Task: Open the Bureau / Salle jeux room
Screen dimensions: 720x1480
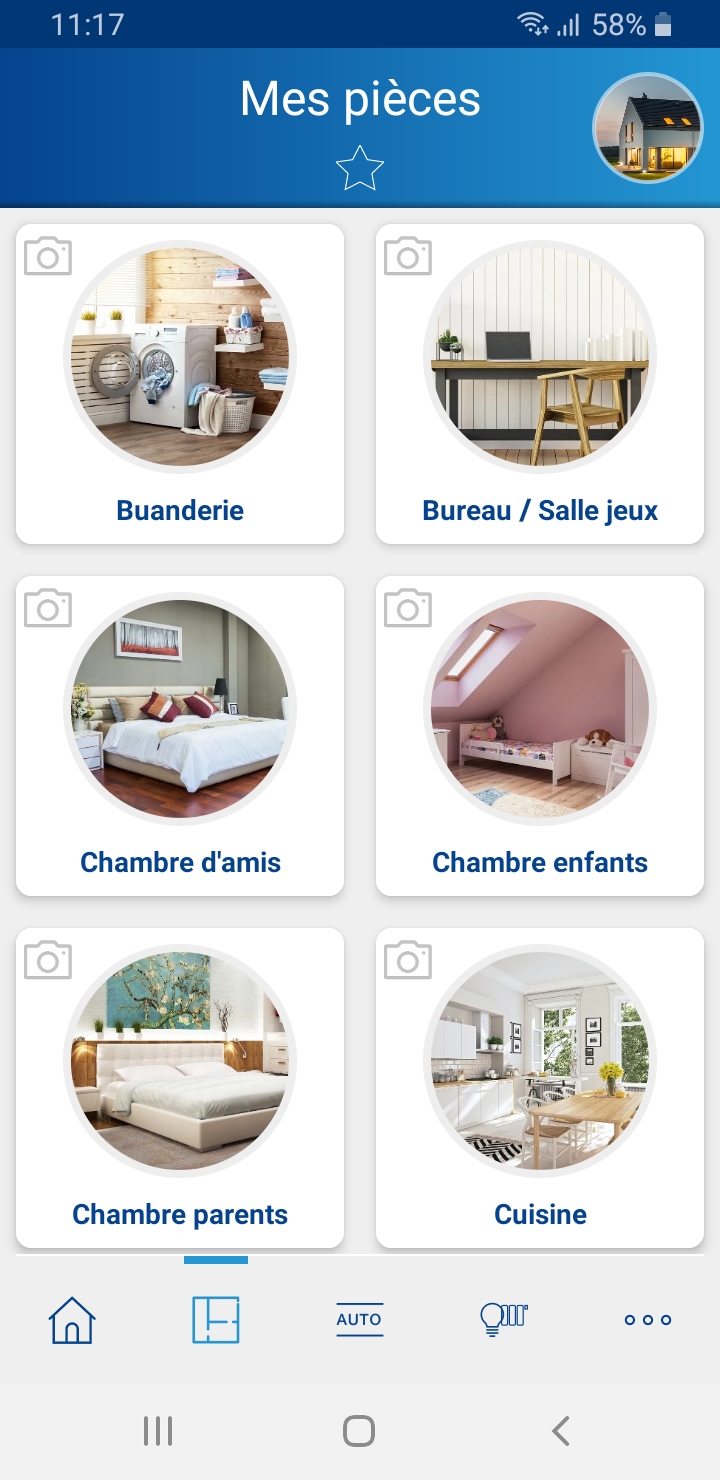Action: pyautogui.click(x=540, y=385)
